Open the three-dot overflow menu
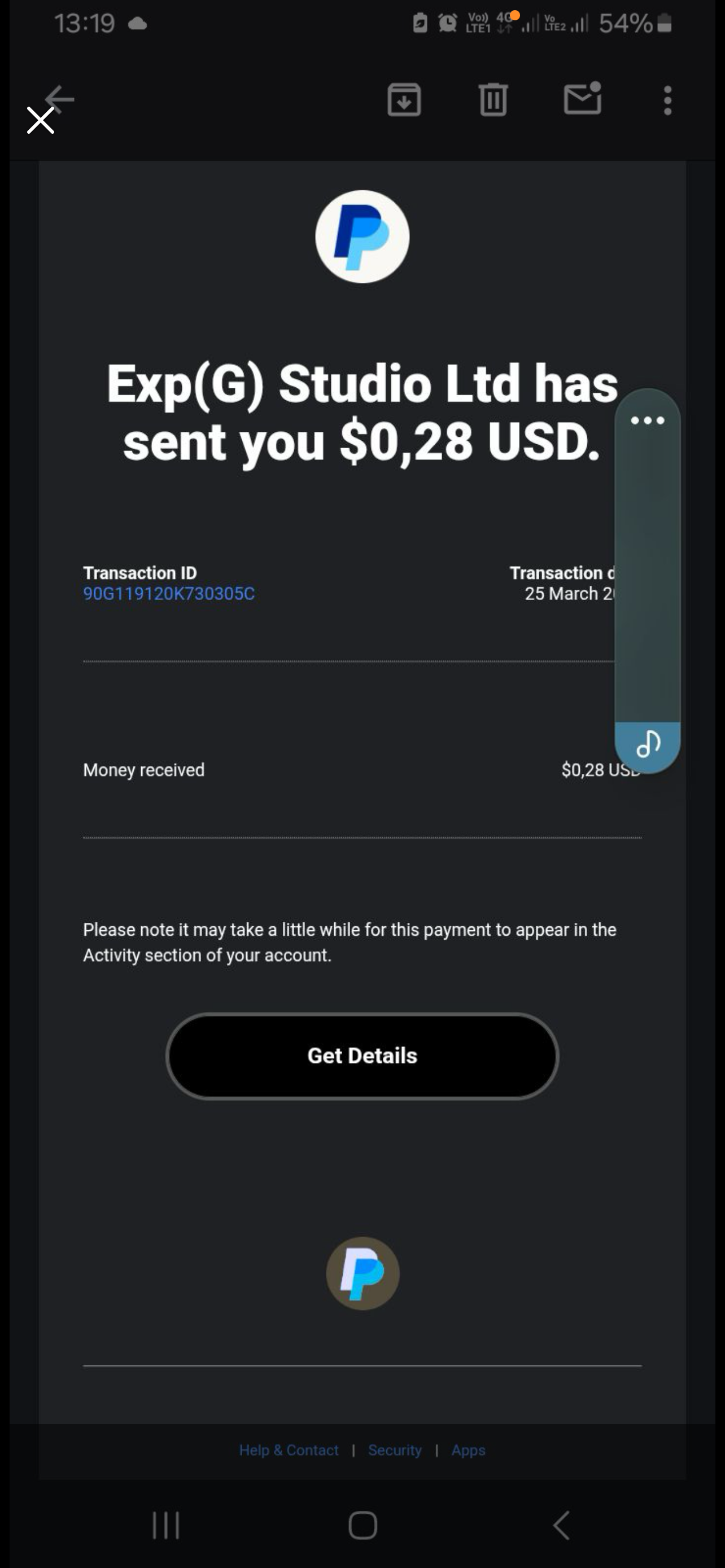 668,100
